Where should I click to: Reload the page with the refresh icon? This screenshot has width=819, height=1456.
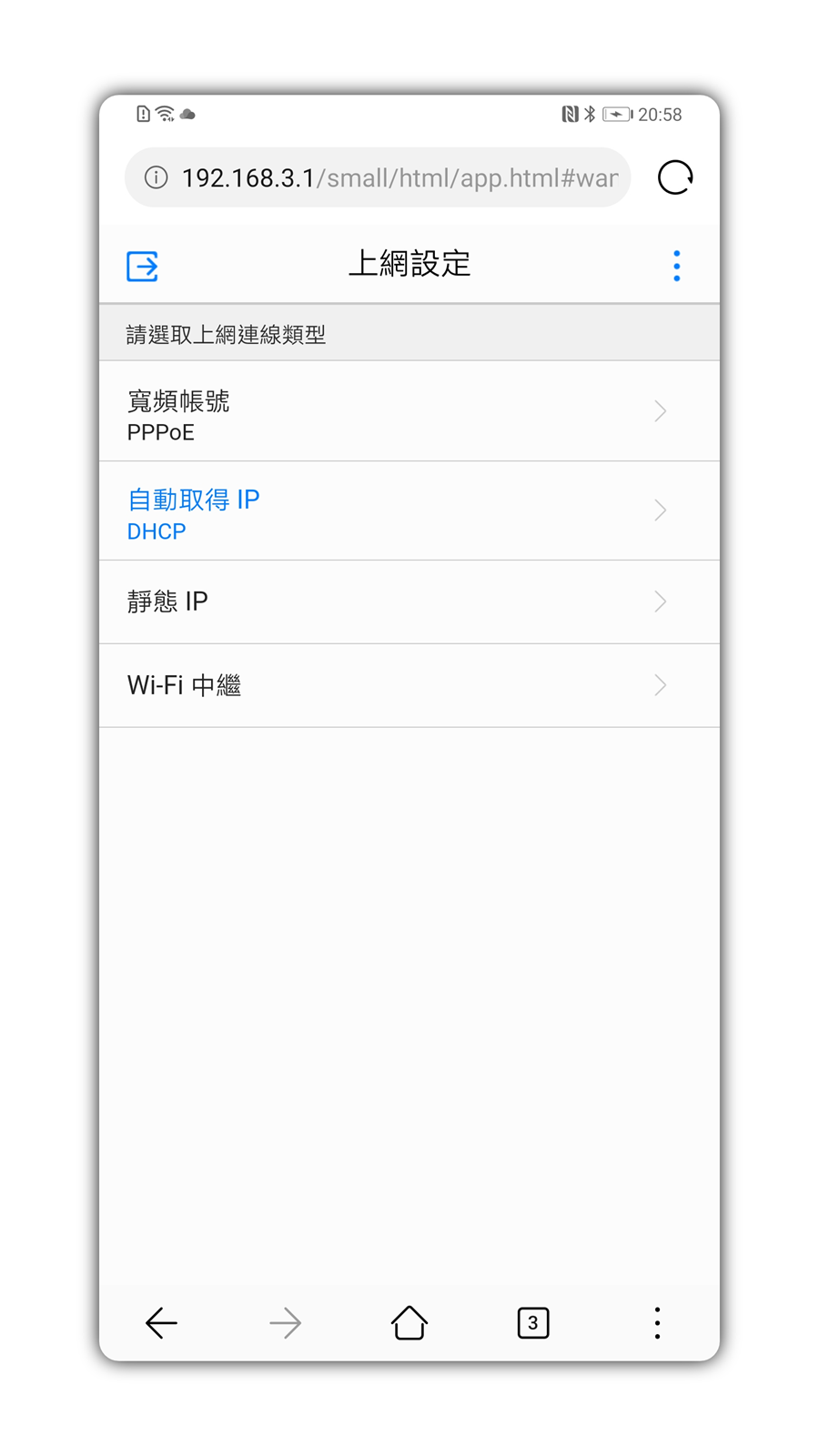674,177
